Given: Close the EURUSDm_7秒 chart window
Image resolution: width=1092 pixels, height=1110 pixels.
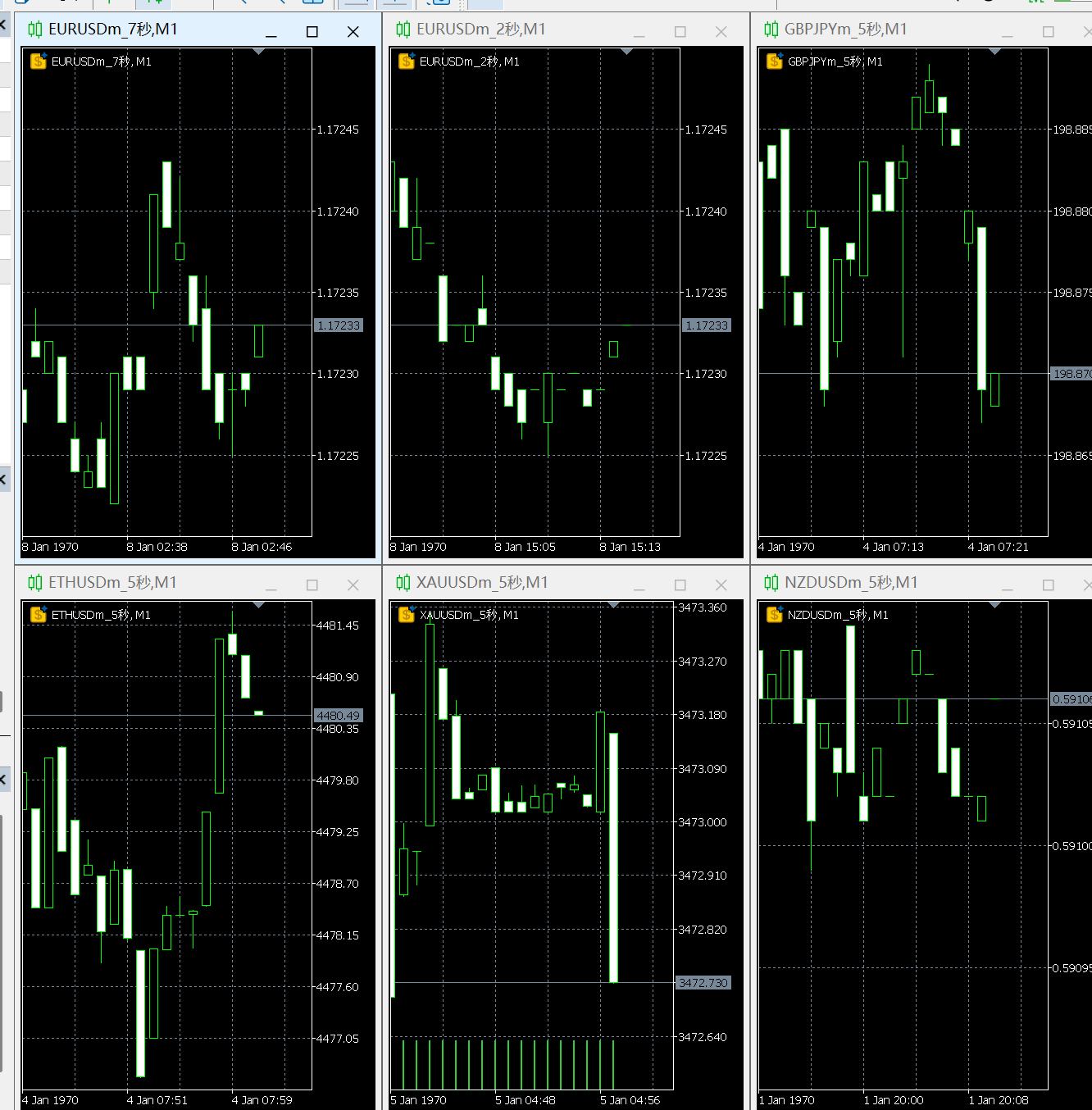Looking at the screenshot, I should tap(353, 32).
